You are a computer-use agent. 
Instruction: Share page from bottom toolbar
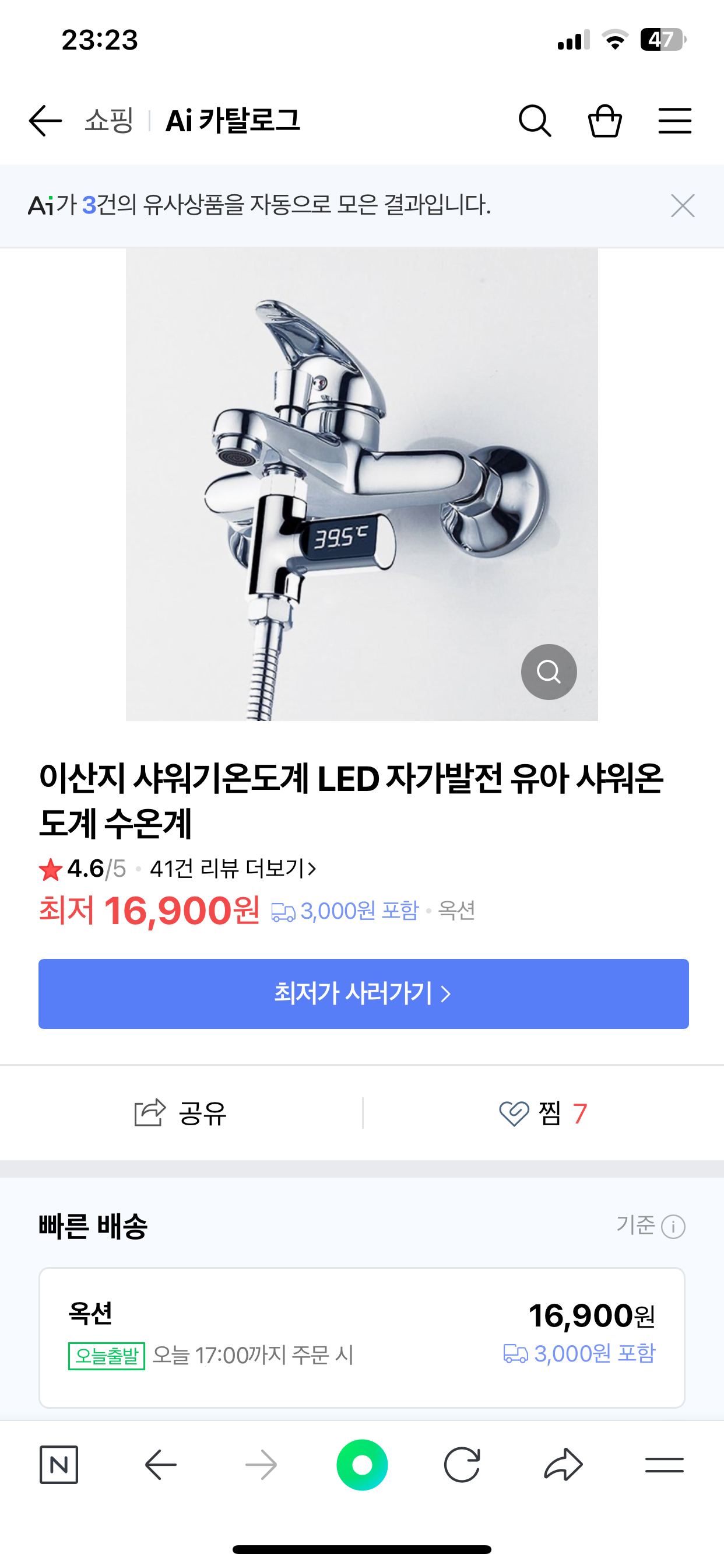tap(563, 1465)
